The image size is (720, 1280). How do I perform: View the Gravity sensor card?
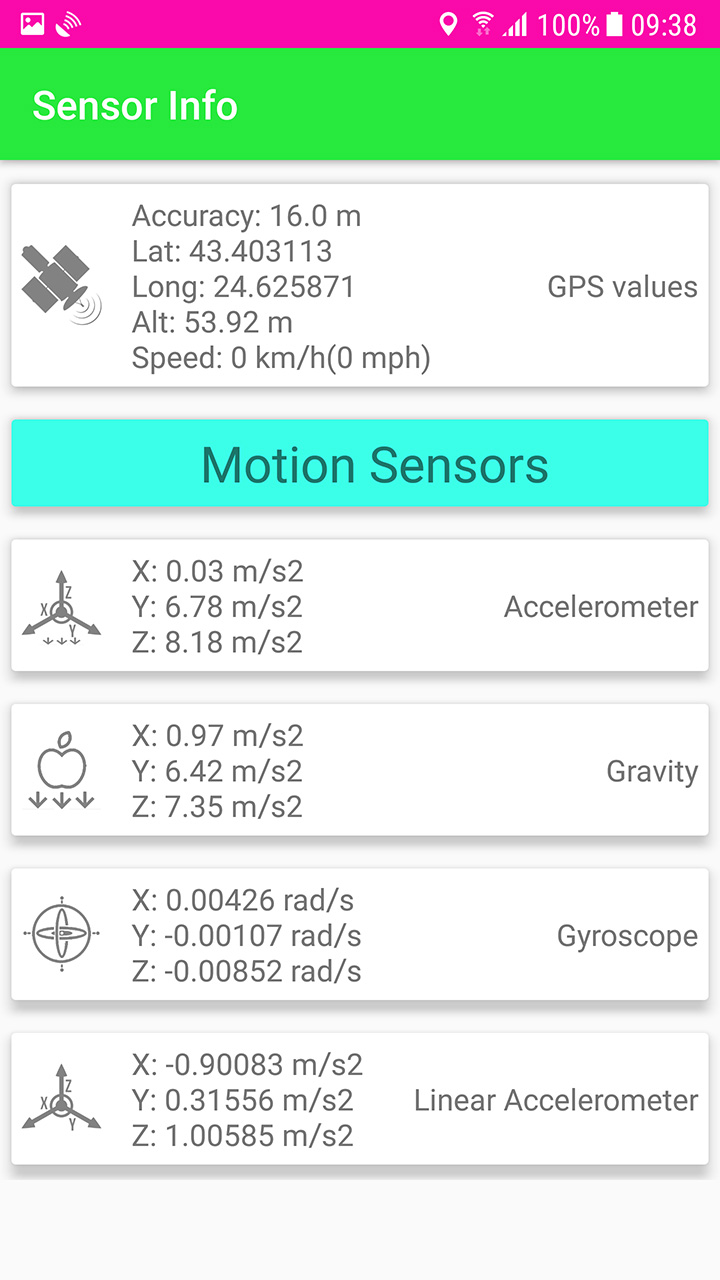coord(360,770)
